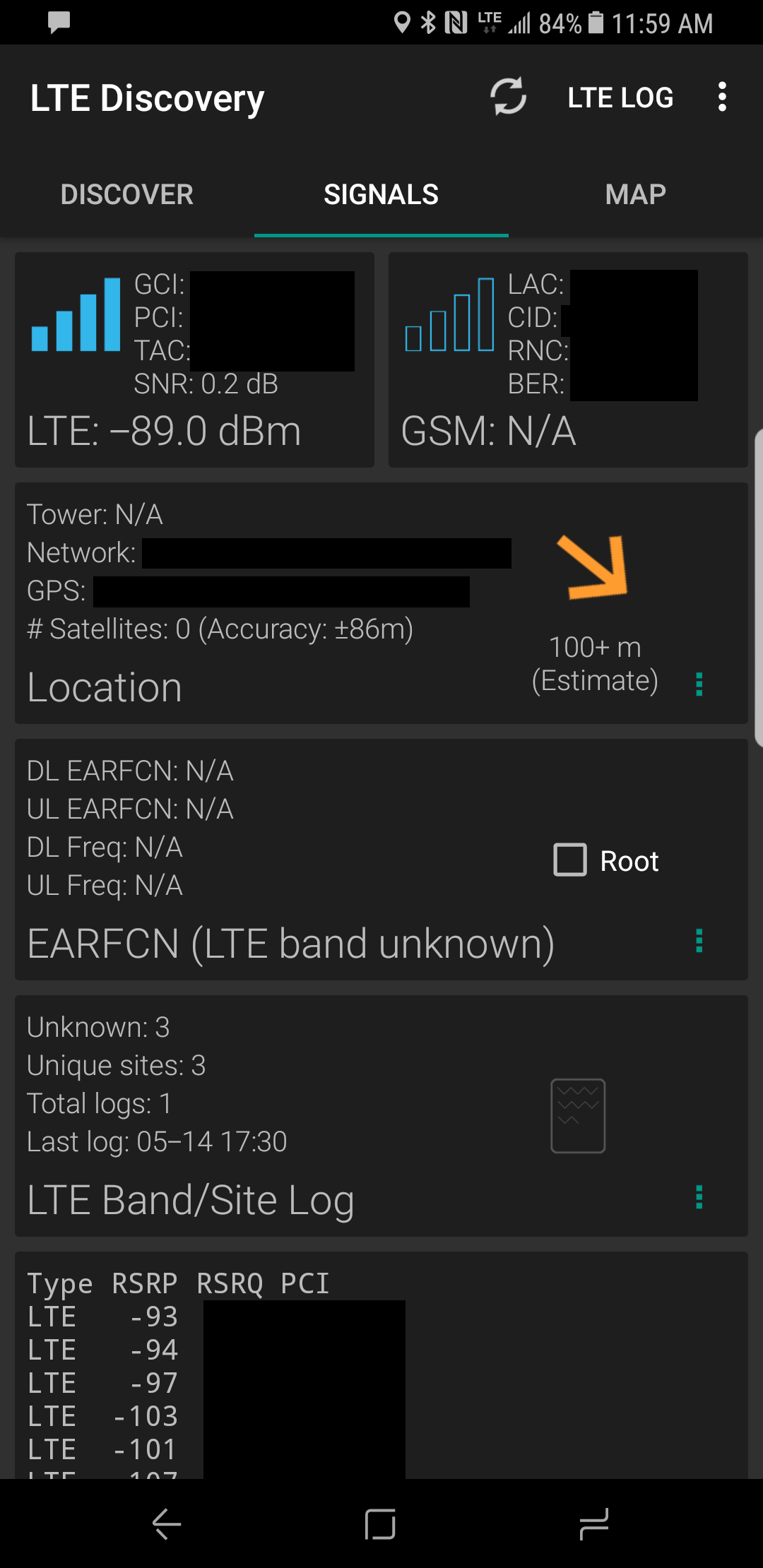Screen dimensions: 763x1568
Task: Open EARFCN card options menu
Action: point(699,941)
